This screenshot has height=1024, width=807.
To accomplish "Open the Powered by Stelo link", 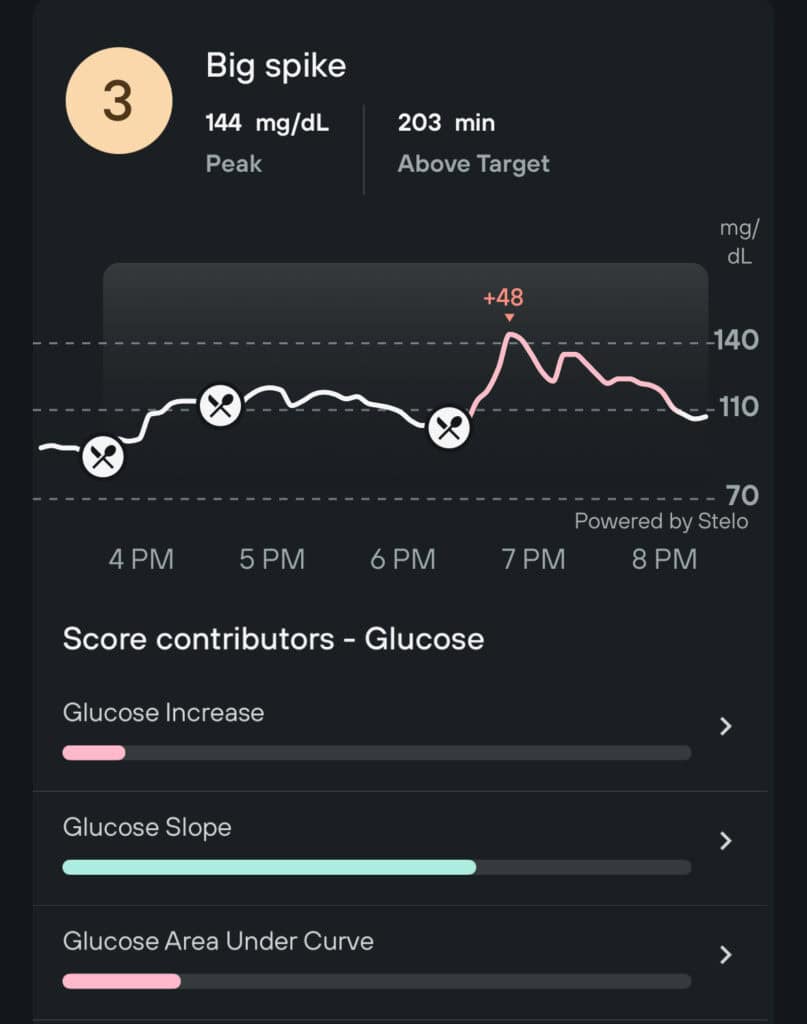I will (661, 521).
